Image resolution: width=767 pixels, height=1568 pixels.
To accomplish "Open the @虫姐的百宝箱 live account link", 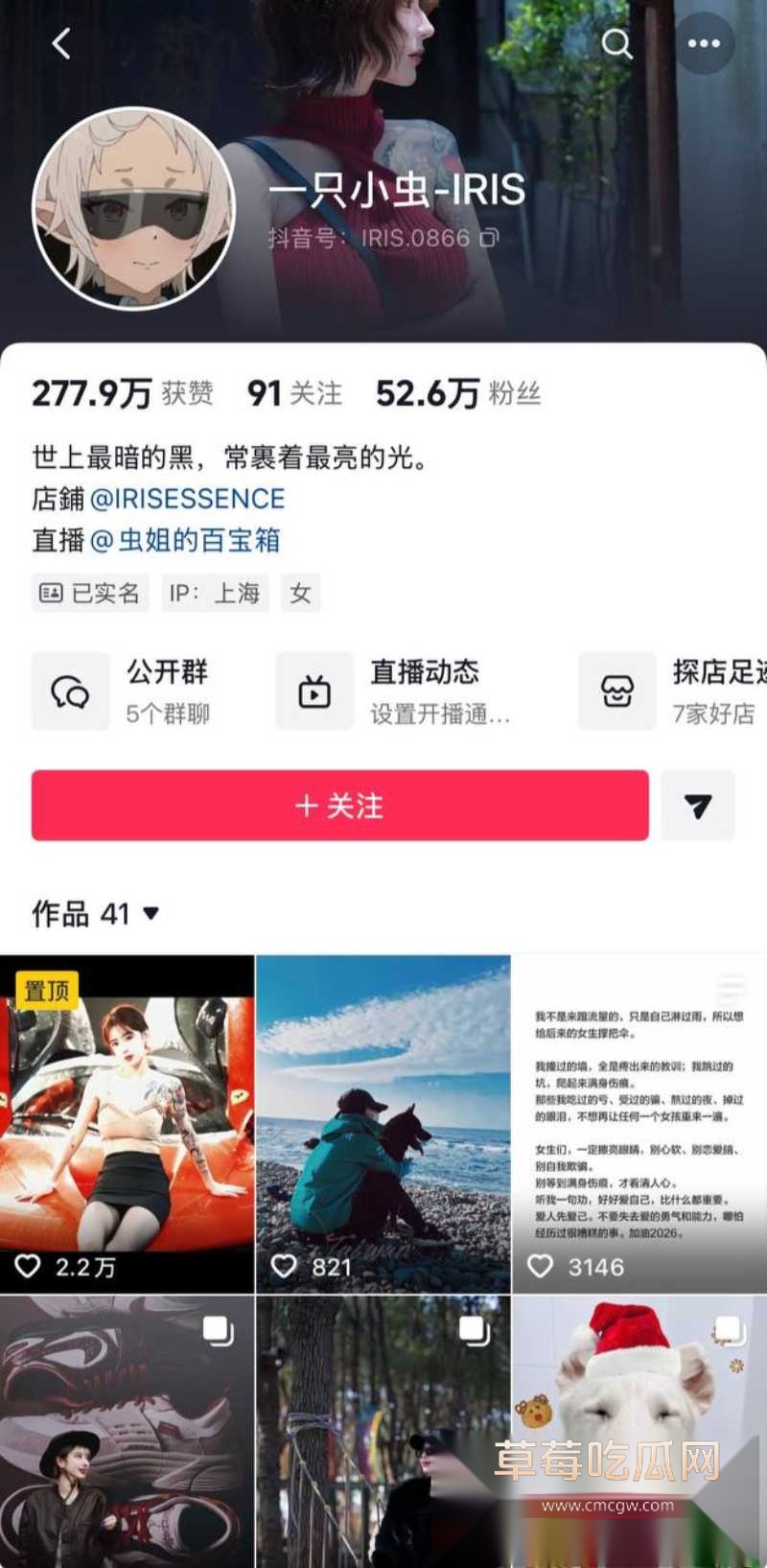I will point(185,540).
